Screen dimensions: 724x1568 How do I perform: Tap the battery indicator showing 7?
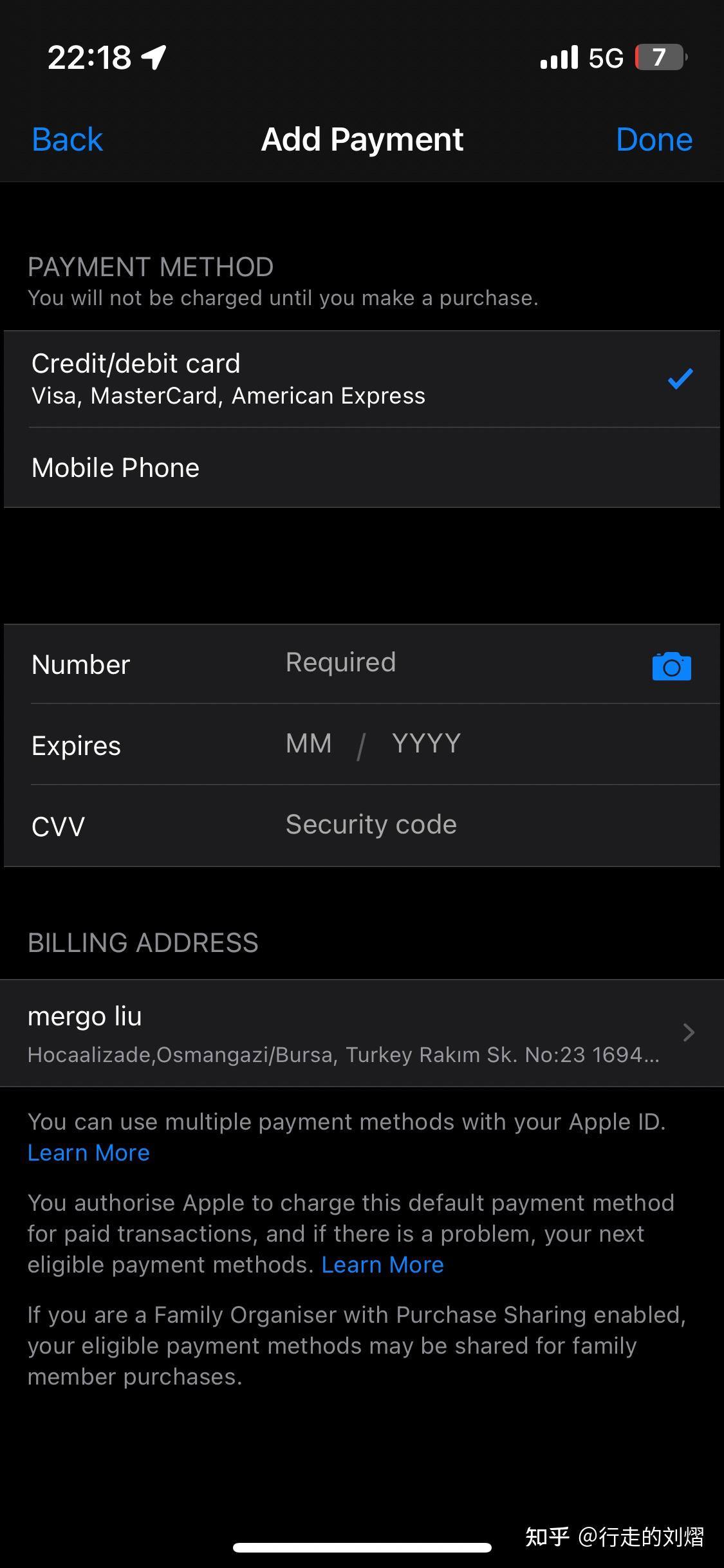(x=658, y=58)
